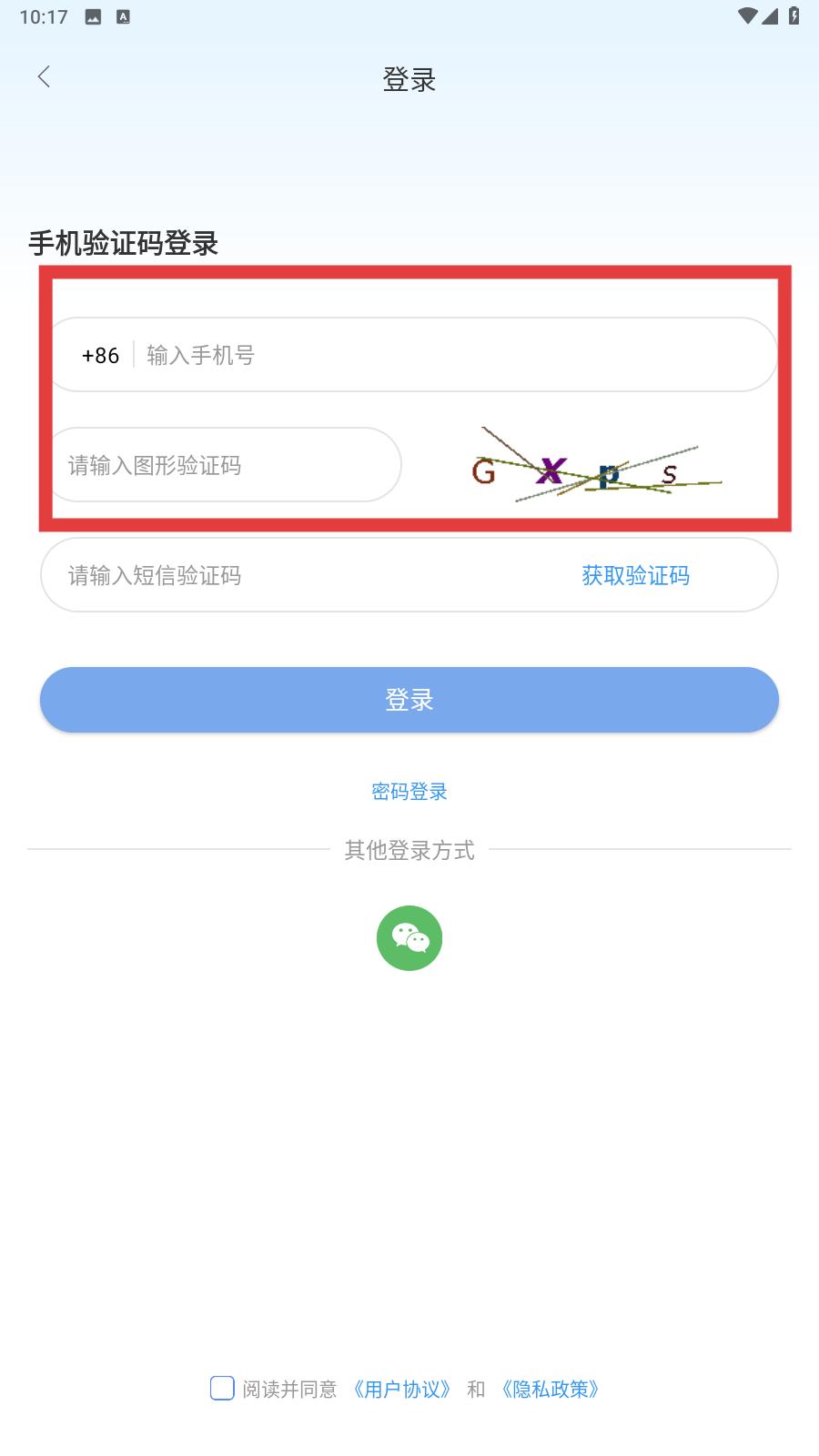Viewport: 819px width, 1456px height.
Task: Log in with the WeChat icon
Action: coord(409,938)
